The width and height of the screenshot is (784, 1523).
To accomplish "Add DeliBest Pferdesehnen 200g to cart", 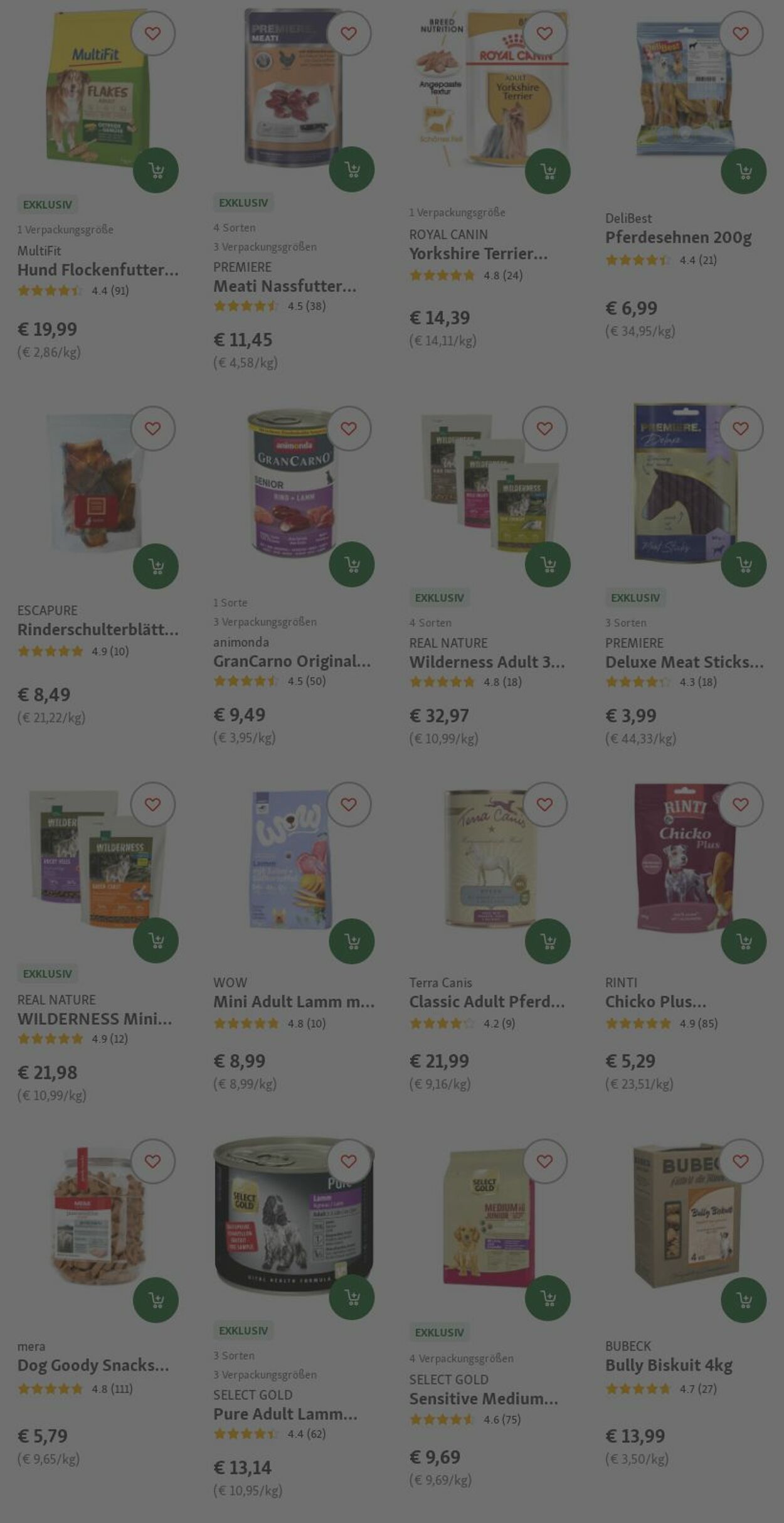I will 743,171.
